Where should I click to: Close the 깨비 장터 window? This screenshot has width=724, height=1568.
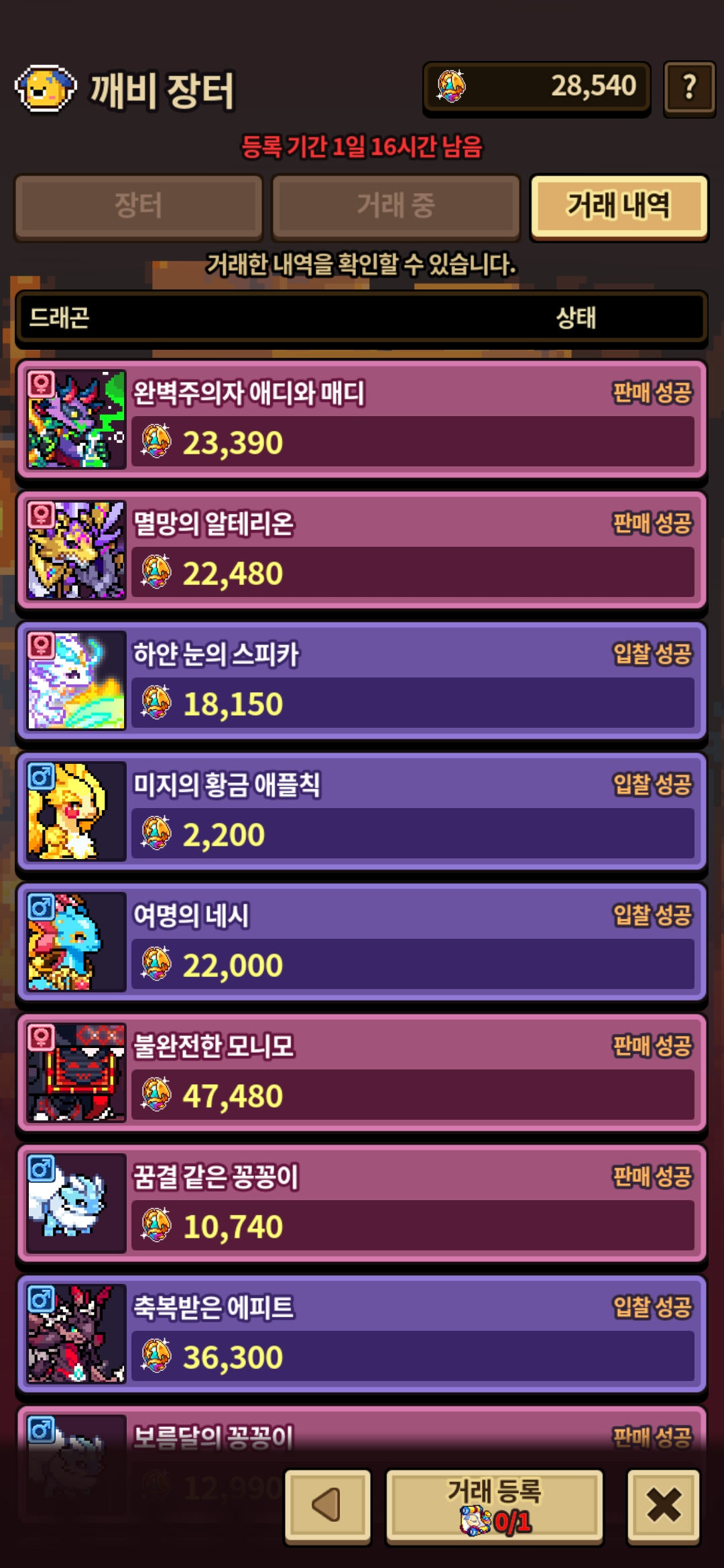(x=664, y=1506)
